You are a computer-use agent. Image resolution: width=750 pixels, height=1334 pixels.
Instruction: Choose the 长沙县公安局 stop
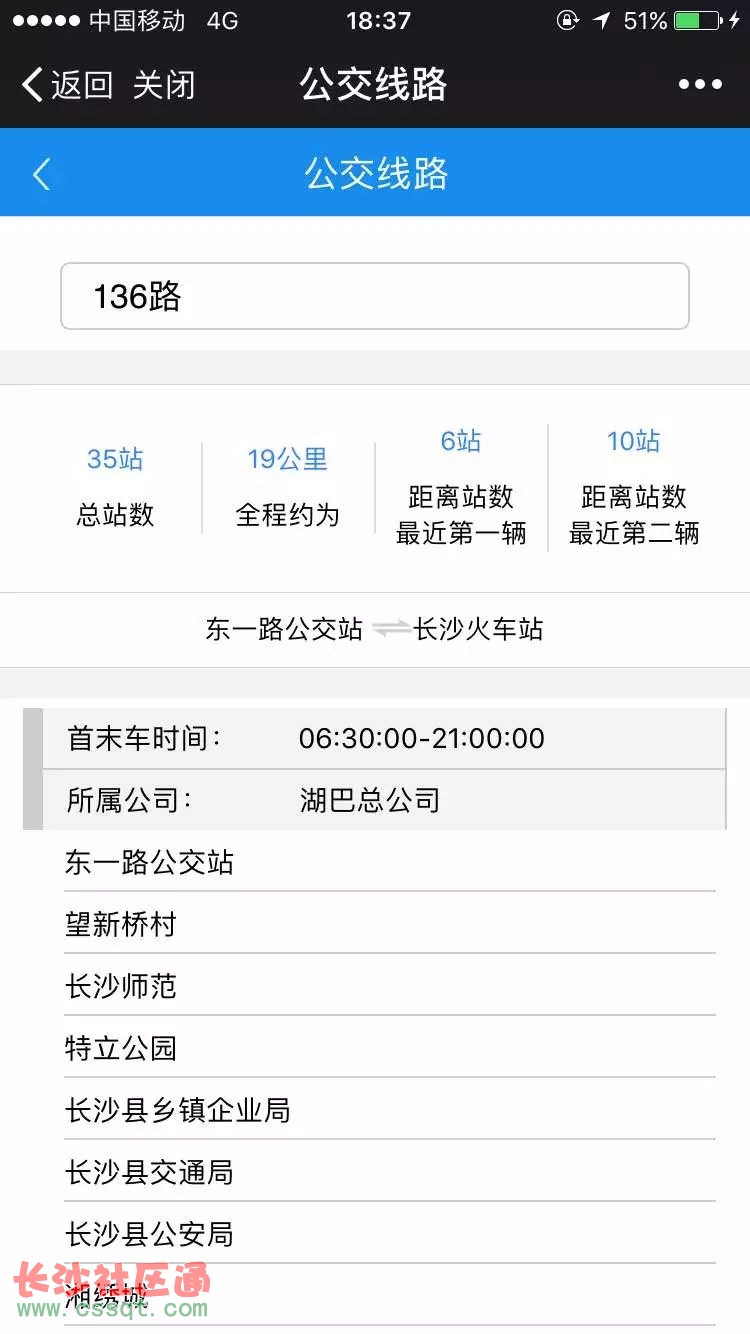(x=390, y=1234)
